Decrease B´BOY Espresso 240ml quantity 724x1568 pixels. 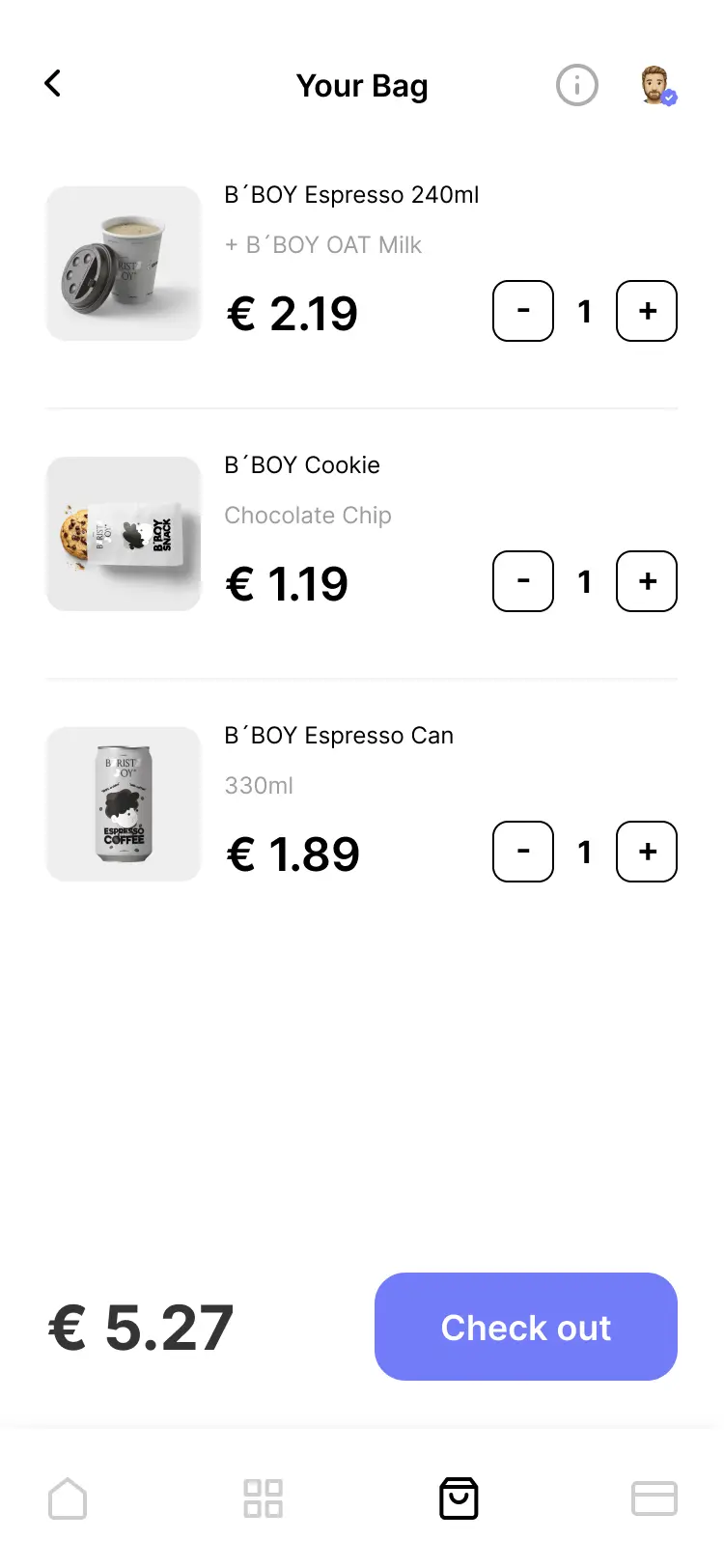[x=523, y=311]
